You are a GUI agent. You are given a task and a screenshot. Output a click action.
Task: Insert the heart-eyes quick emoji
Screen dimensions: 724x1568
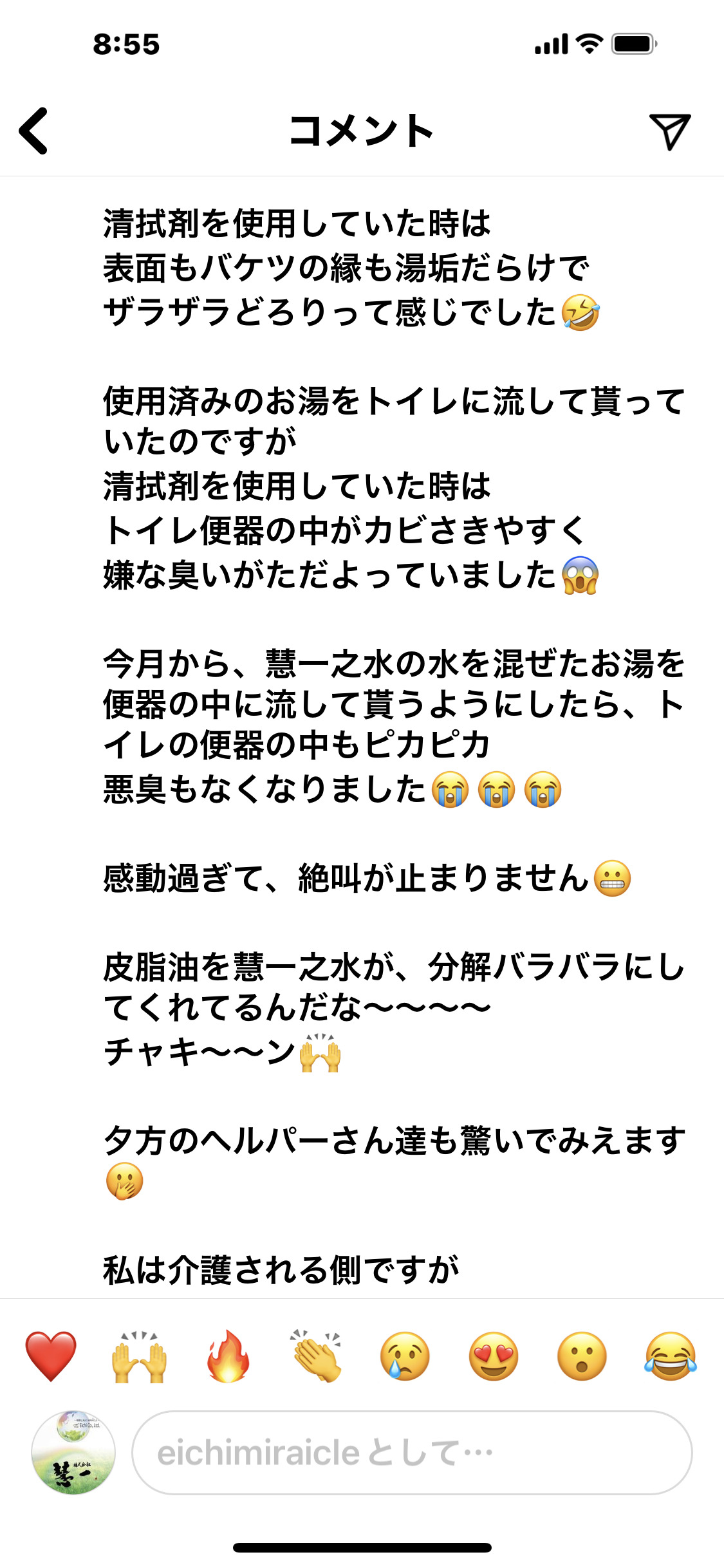click(494, 1356)
